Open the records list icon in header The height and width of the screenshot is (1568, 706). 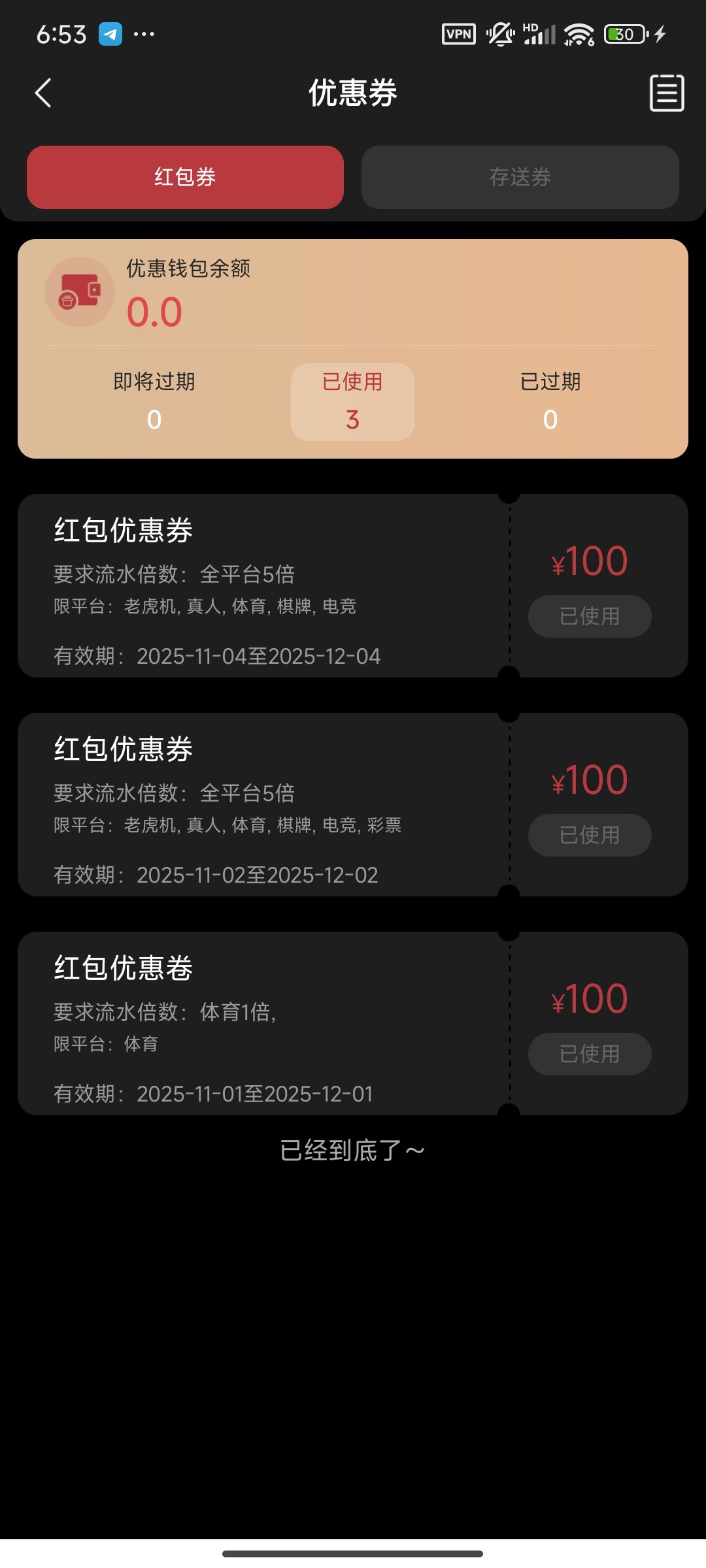pos(666,93)
